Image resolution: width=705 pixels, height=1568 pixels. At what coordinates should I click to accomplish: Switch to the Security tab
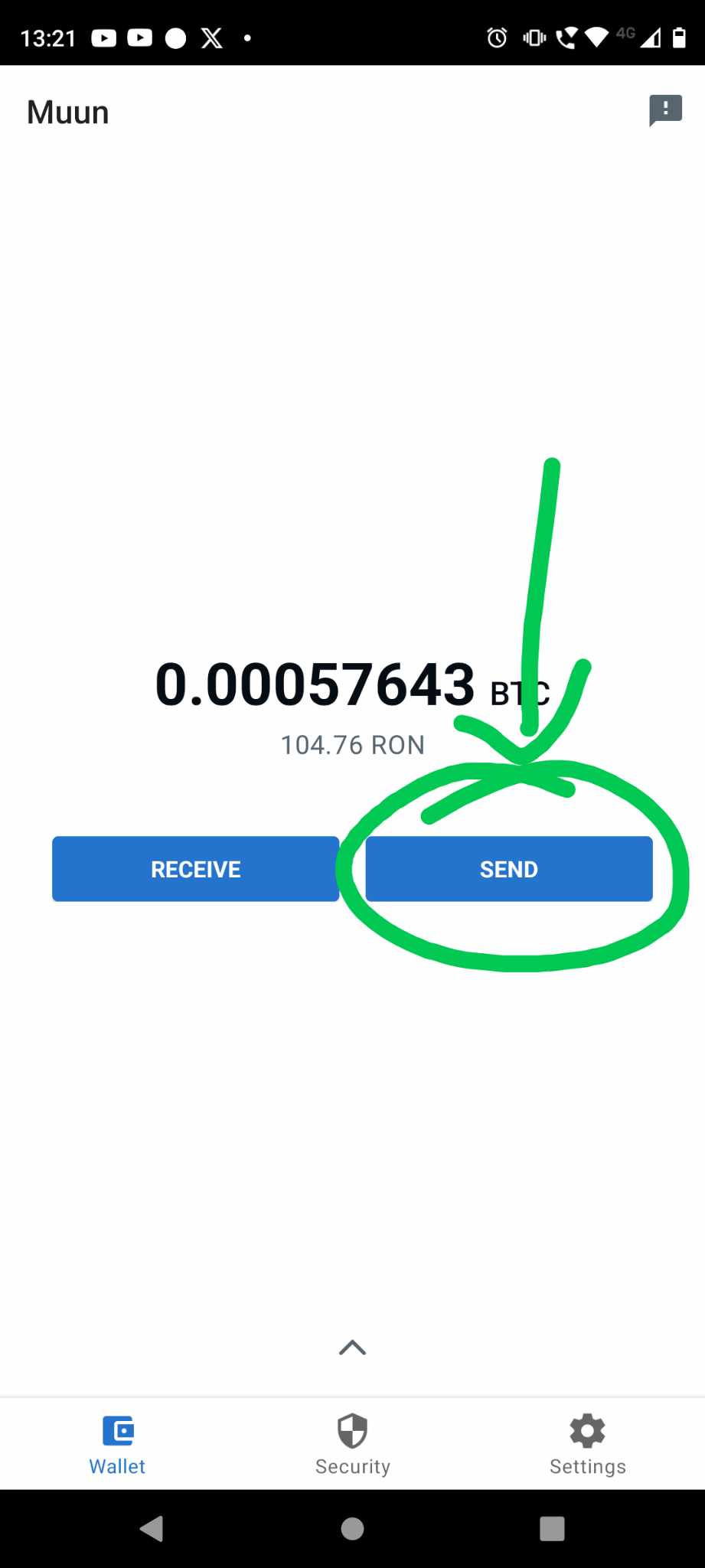pos(352,1444)
